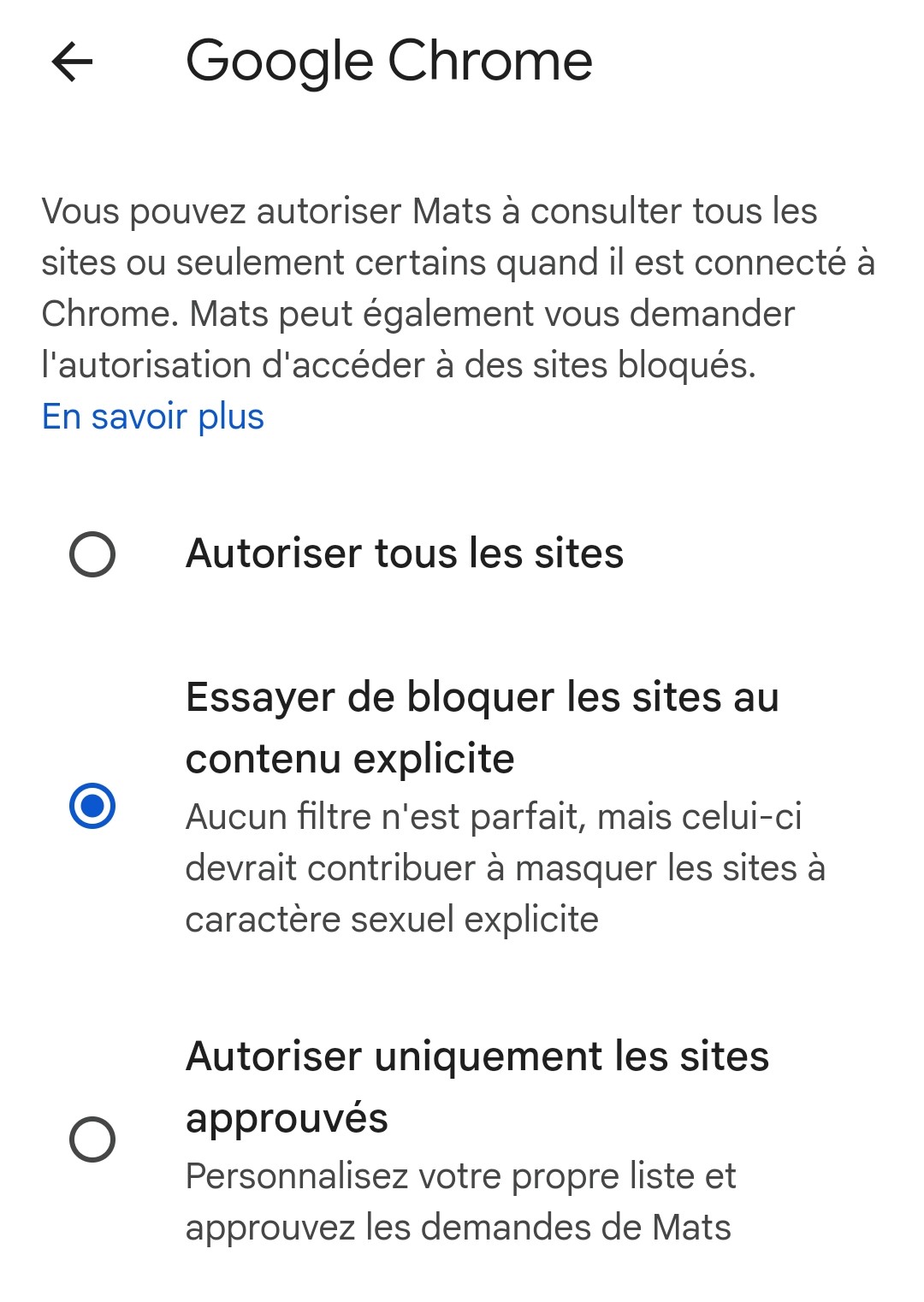Tap the back arrow to leave Google Chrome settings
Screen dimensions: 924x1302
[x=72, y=62]
